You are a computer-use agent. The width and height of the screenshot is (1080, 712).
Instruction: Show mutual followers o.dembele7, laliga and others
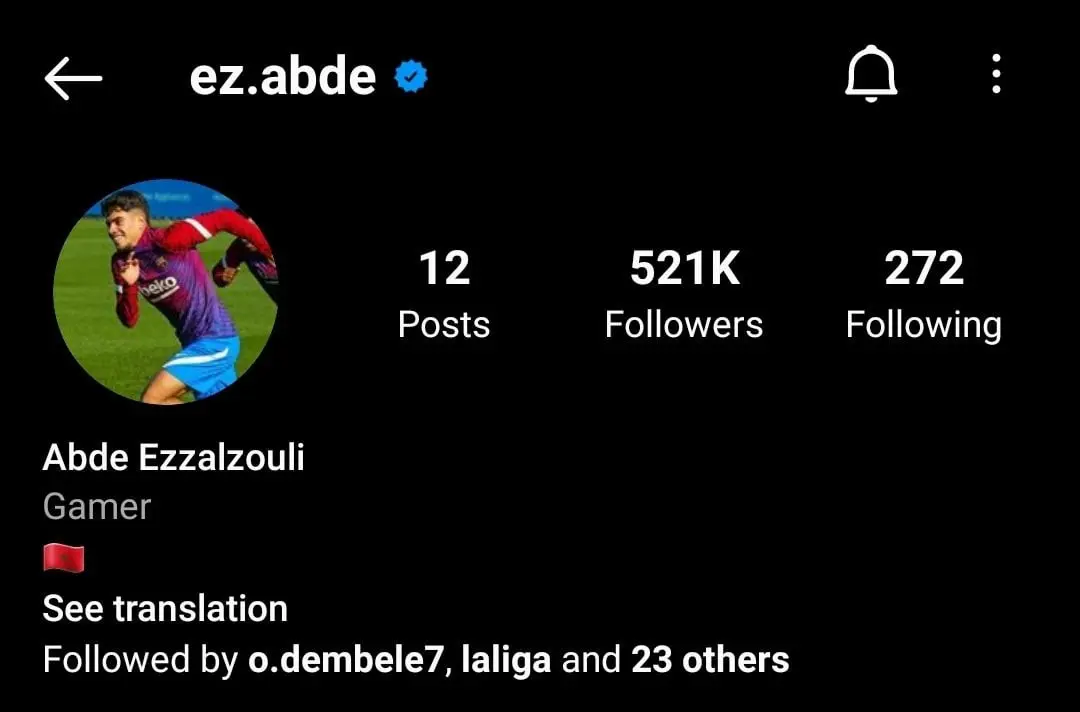click(x=416, y=660)
